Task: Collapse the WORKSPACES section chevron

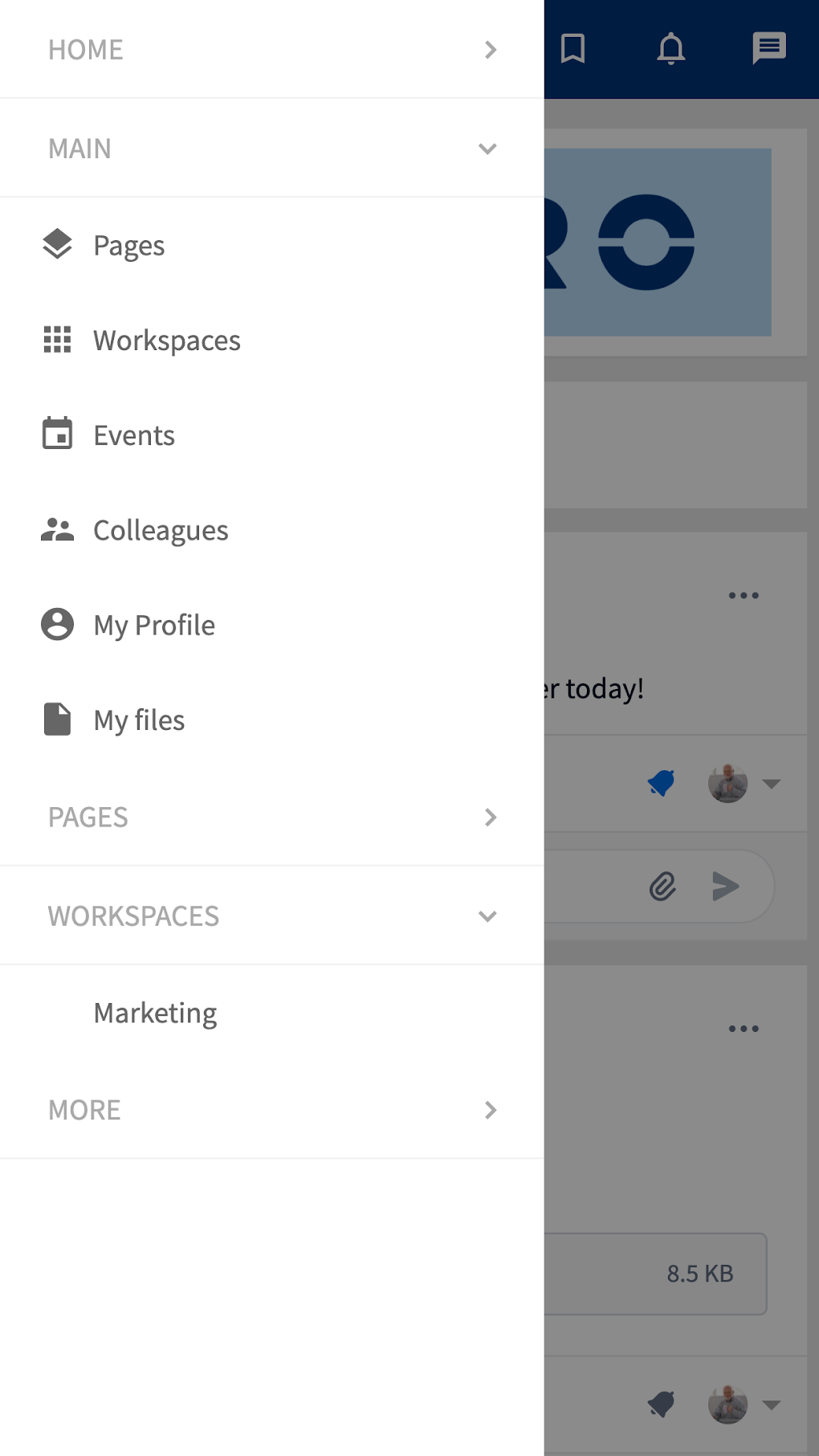Action: [487, 916]
